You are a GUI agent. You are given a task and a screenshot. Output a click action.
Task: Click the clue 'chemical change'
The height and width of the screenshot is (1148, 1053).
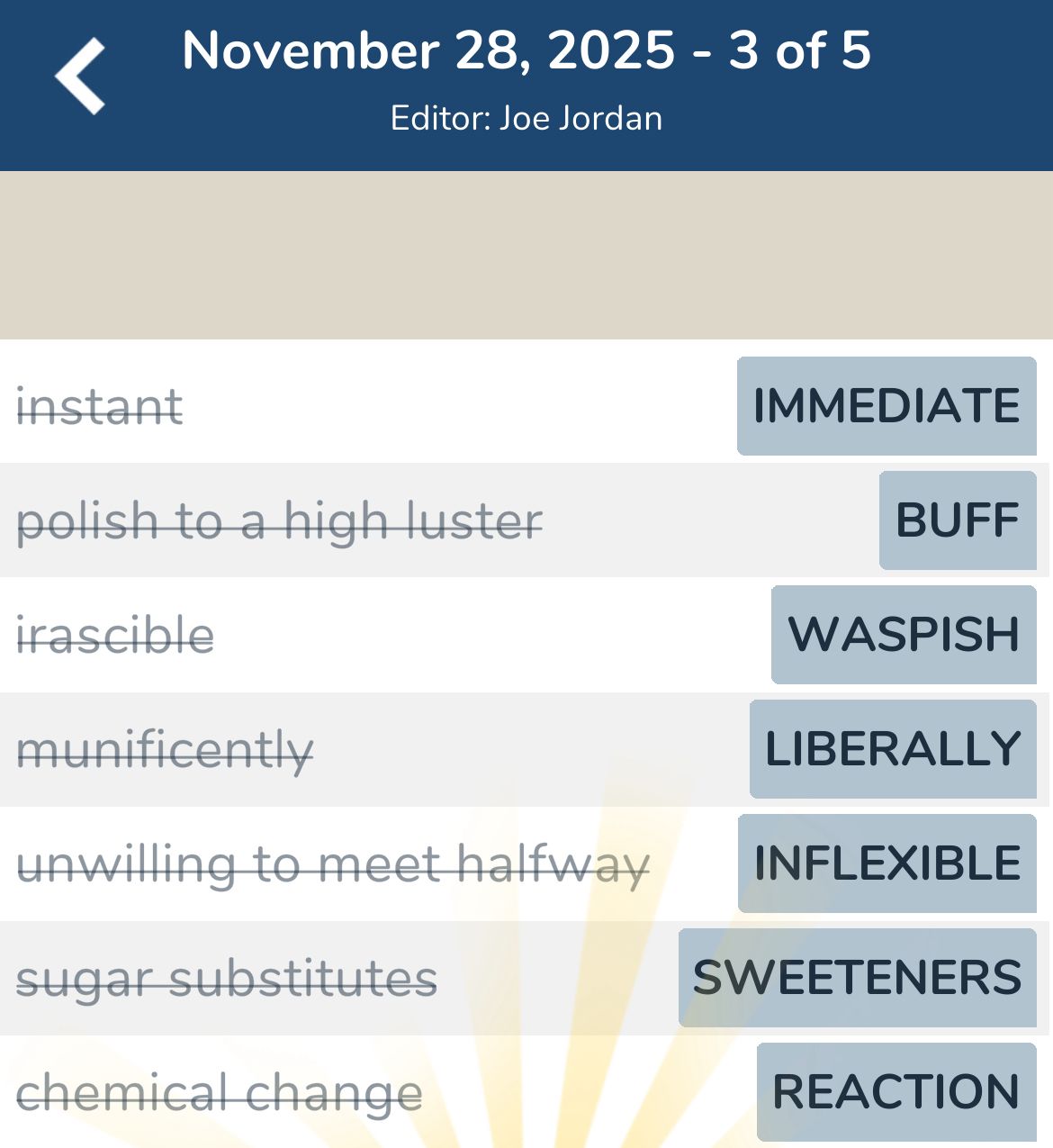coord(219,1092)
